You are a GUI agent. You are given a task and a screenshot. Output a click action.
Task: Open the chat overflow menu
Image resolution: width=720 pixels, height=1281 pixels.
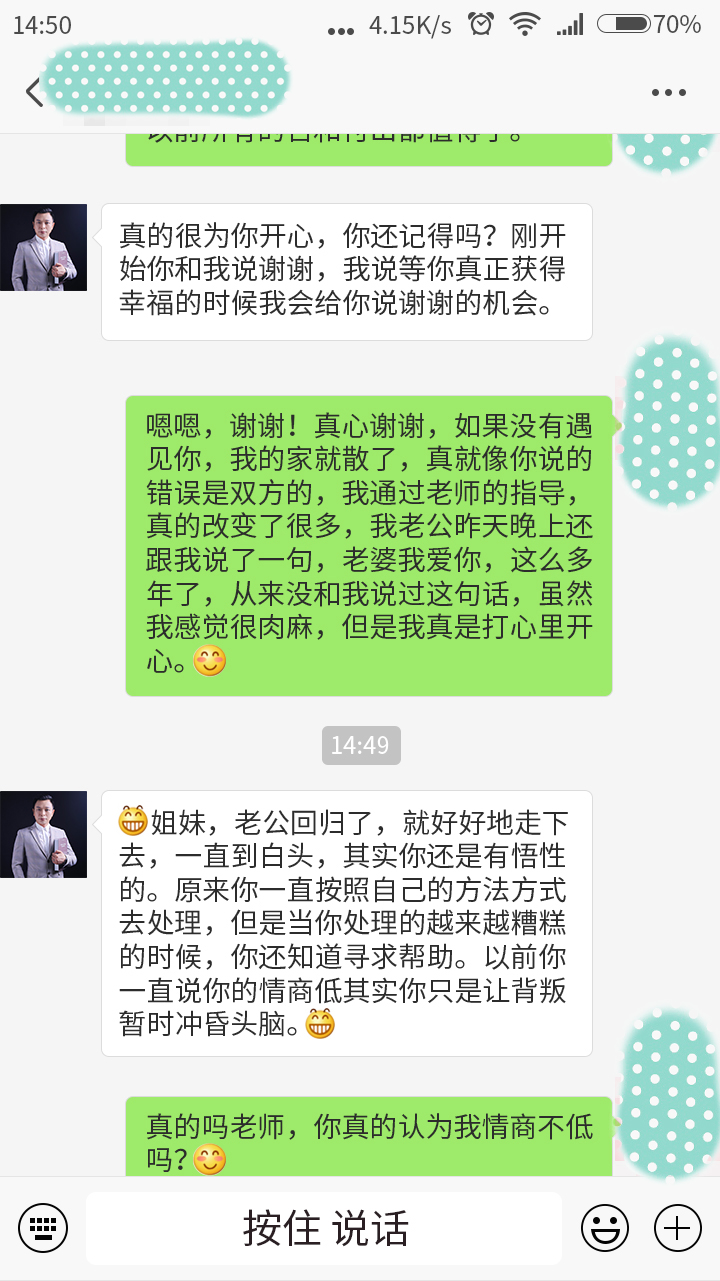[x=668, y=93]
